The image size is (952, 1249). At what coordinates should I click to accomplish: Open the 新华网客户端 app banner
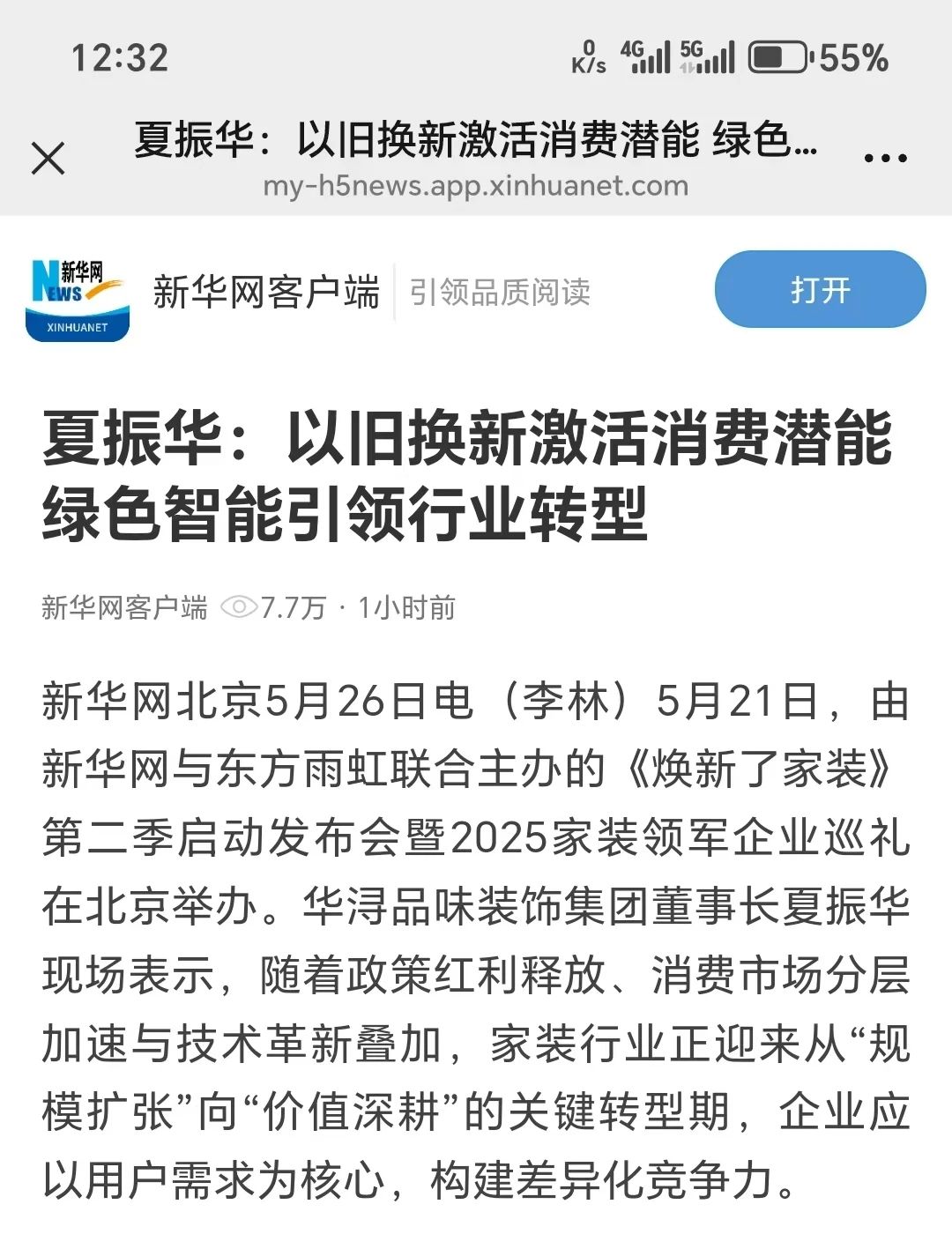click(264, 293)
